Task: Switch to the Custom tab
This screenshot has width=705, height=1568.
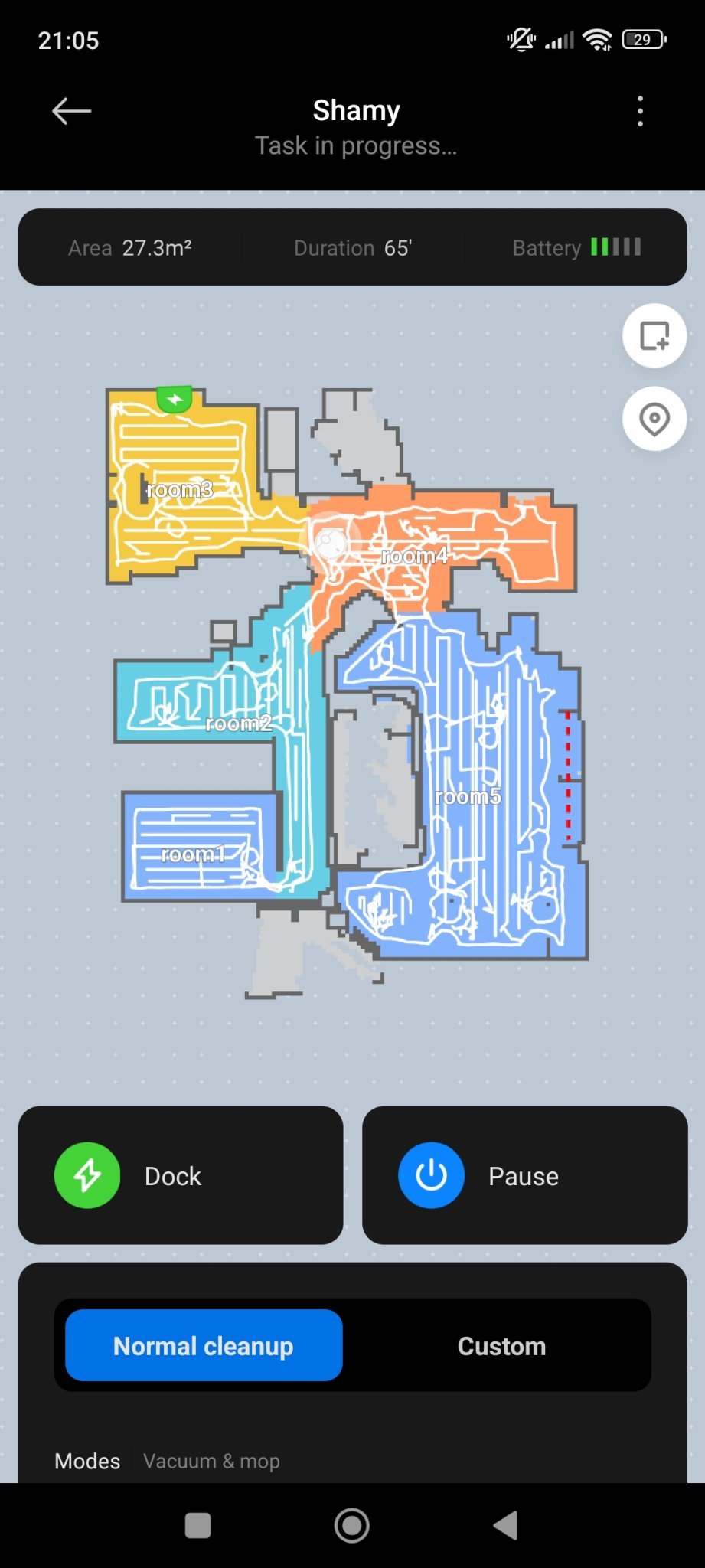Action: [x=501, y=1345]
